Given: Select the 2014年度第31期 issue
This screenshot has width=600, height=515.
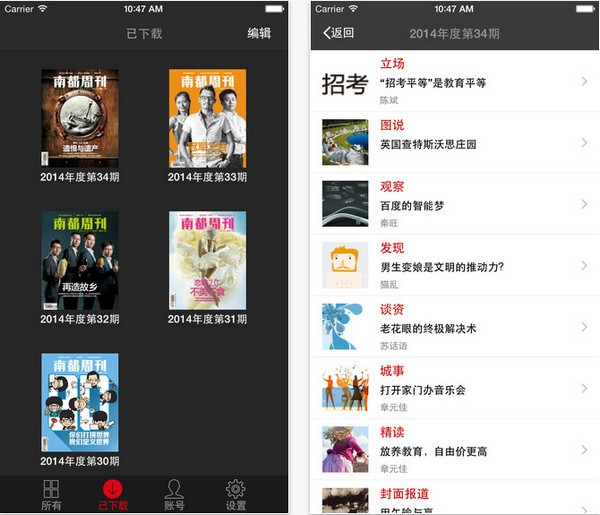Looking at the screenshot, I should pos(207,260).
